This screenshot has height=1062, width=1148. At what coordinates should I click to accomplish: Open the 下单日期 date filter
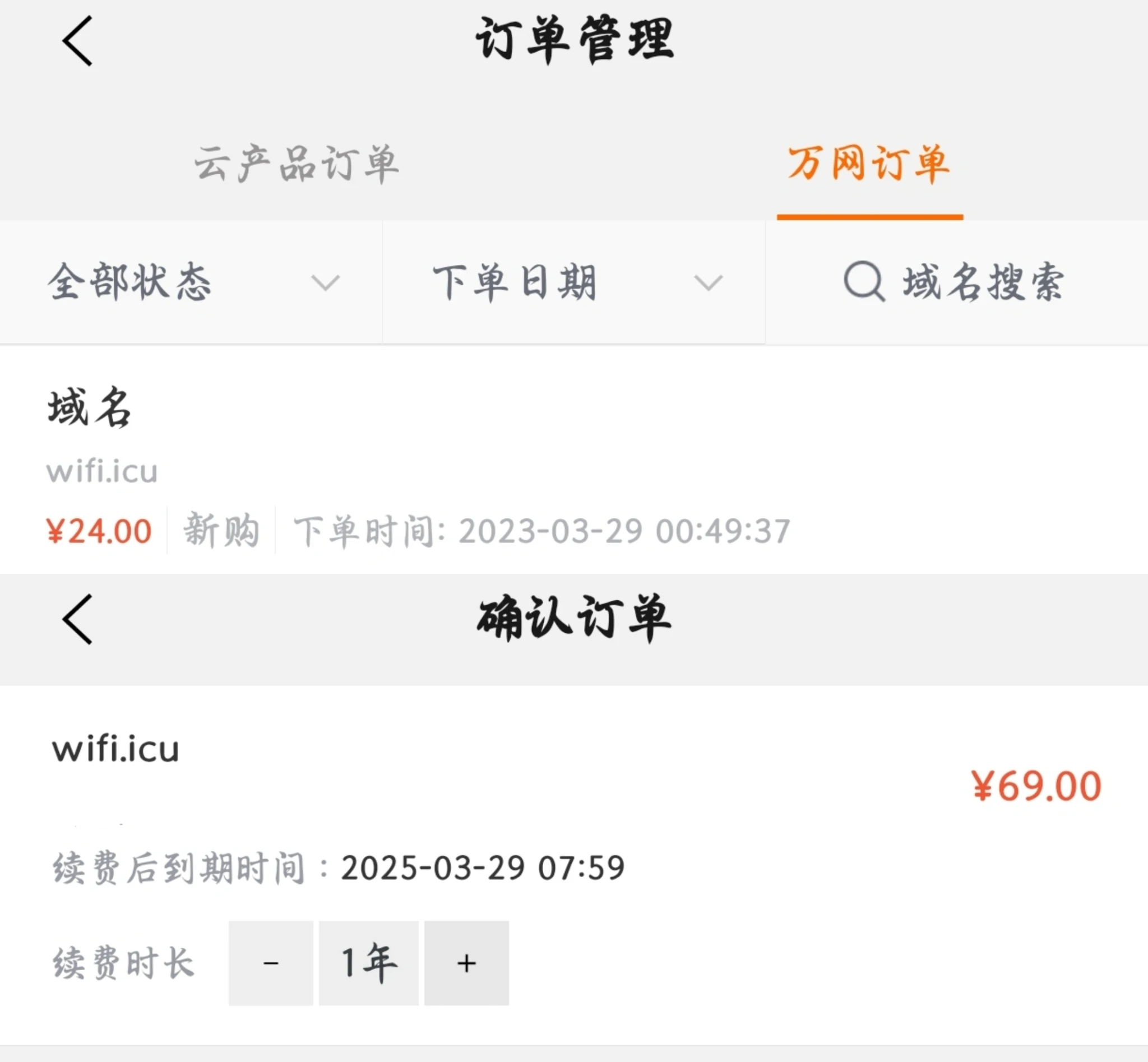[x=573, y=282]
